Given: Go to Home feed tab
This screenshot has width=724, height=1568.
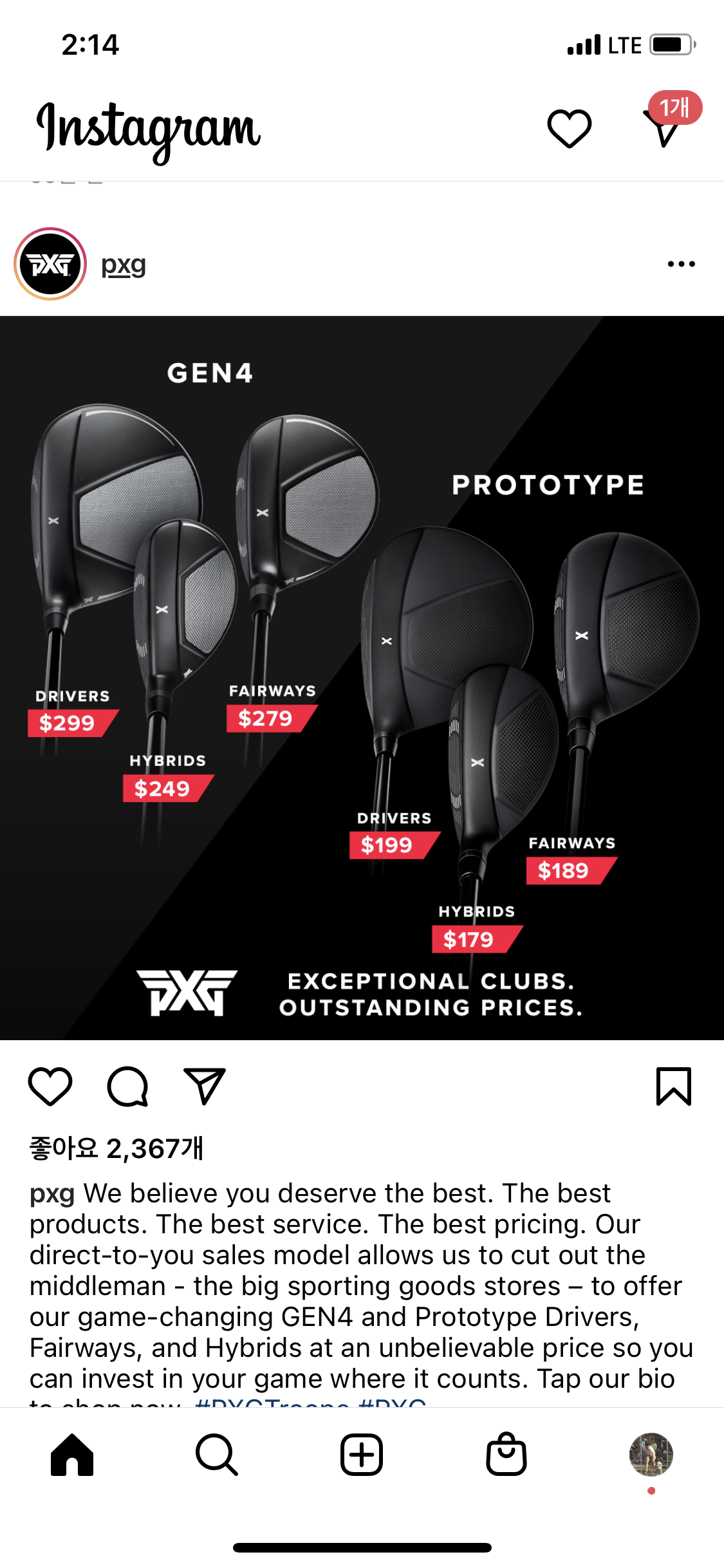Looking at the screenshot, I should [72, 1455].
